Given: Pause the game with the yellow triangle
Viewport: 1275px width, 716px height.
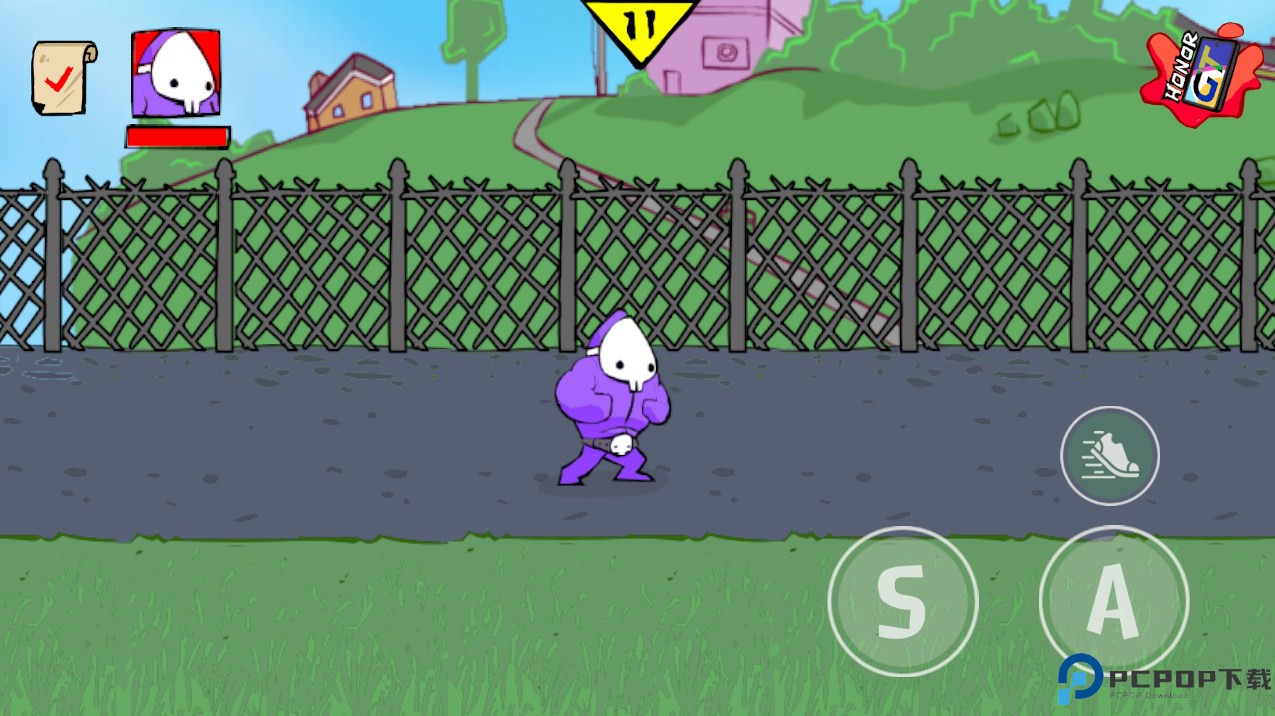Looking at the screenshot, I should (640, 28).
